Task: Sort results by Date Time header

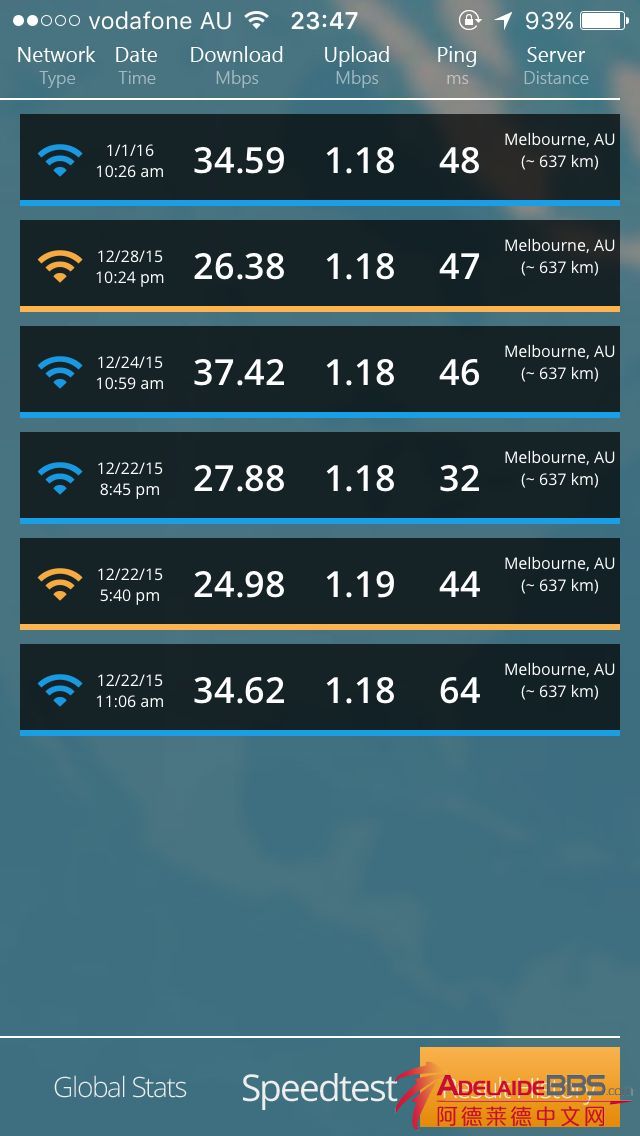Action: [136, 65]
